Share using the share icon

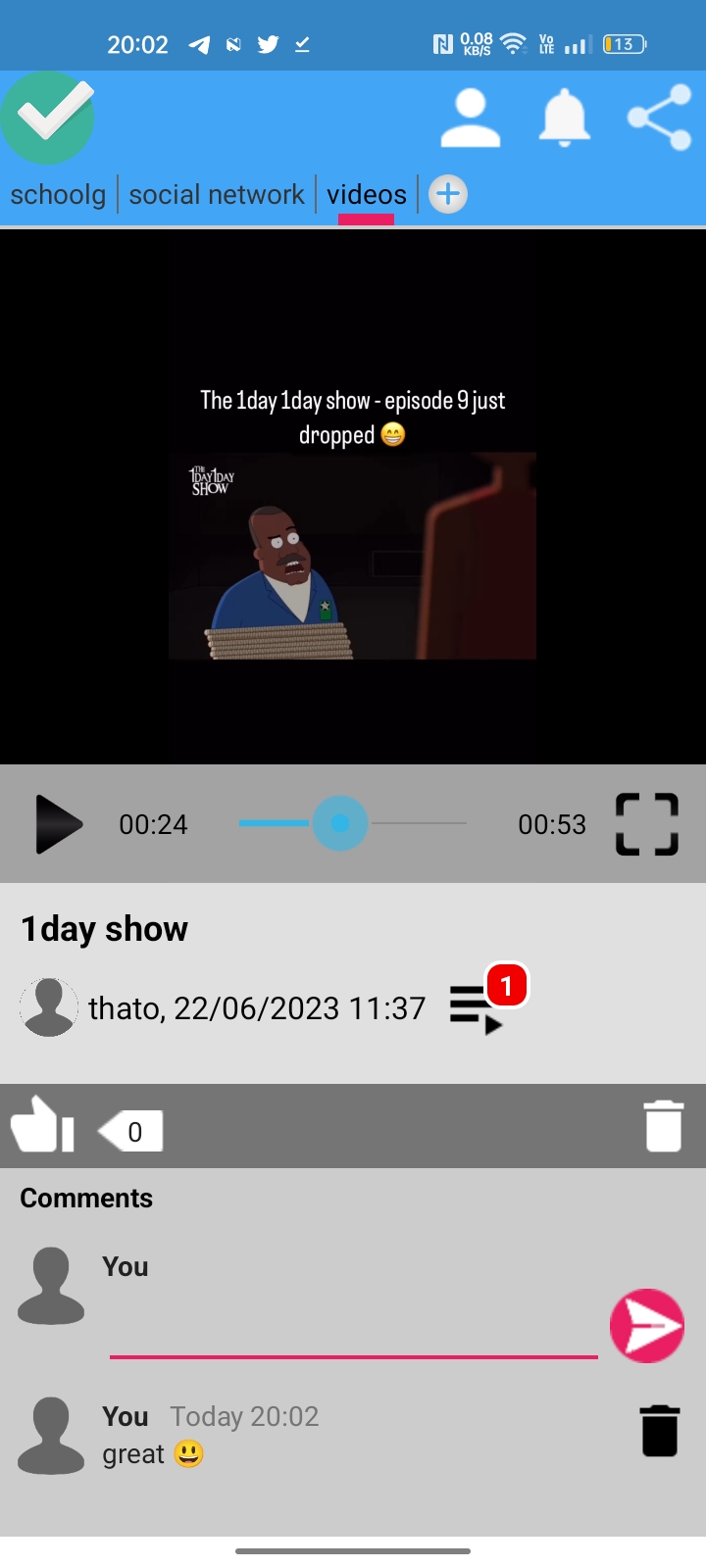660,118
